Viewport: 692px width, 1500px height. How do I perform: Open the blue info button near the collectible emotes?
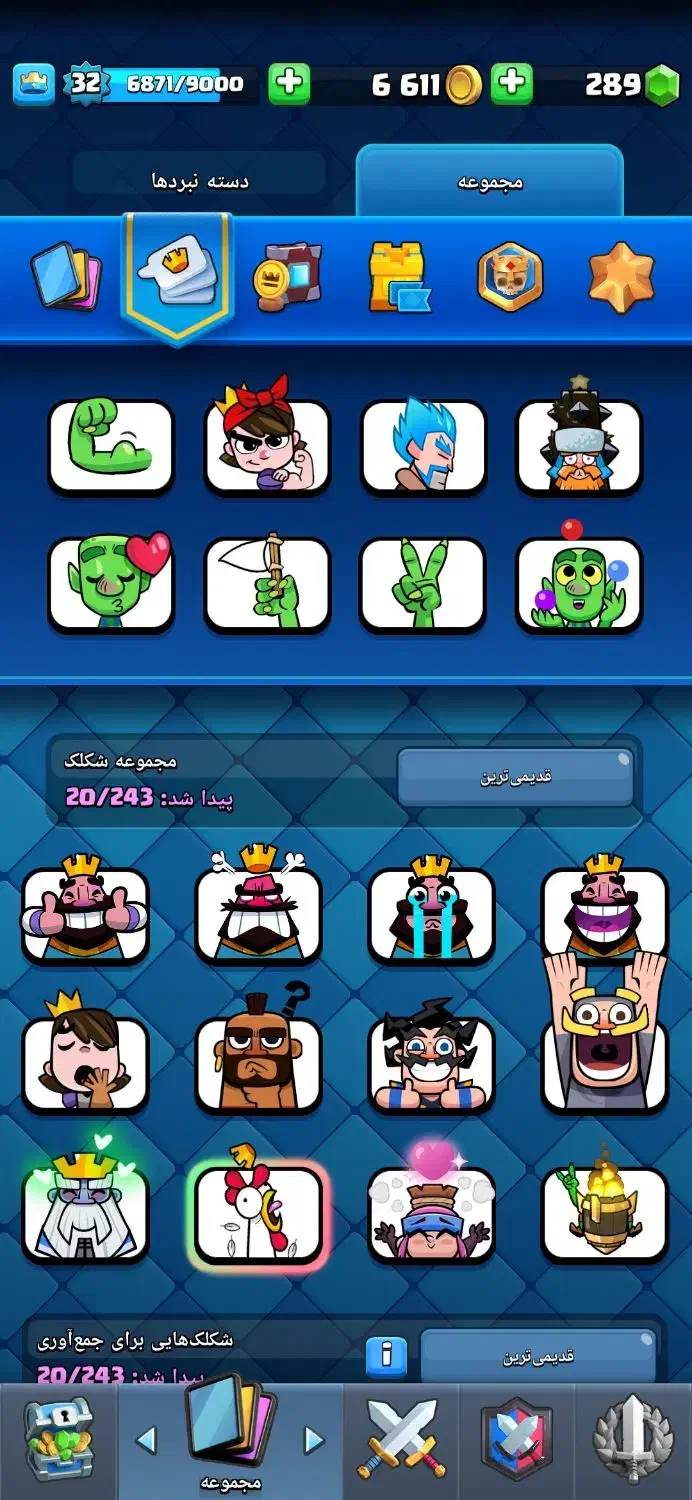pyautogui.click(x=387, y=1356)
